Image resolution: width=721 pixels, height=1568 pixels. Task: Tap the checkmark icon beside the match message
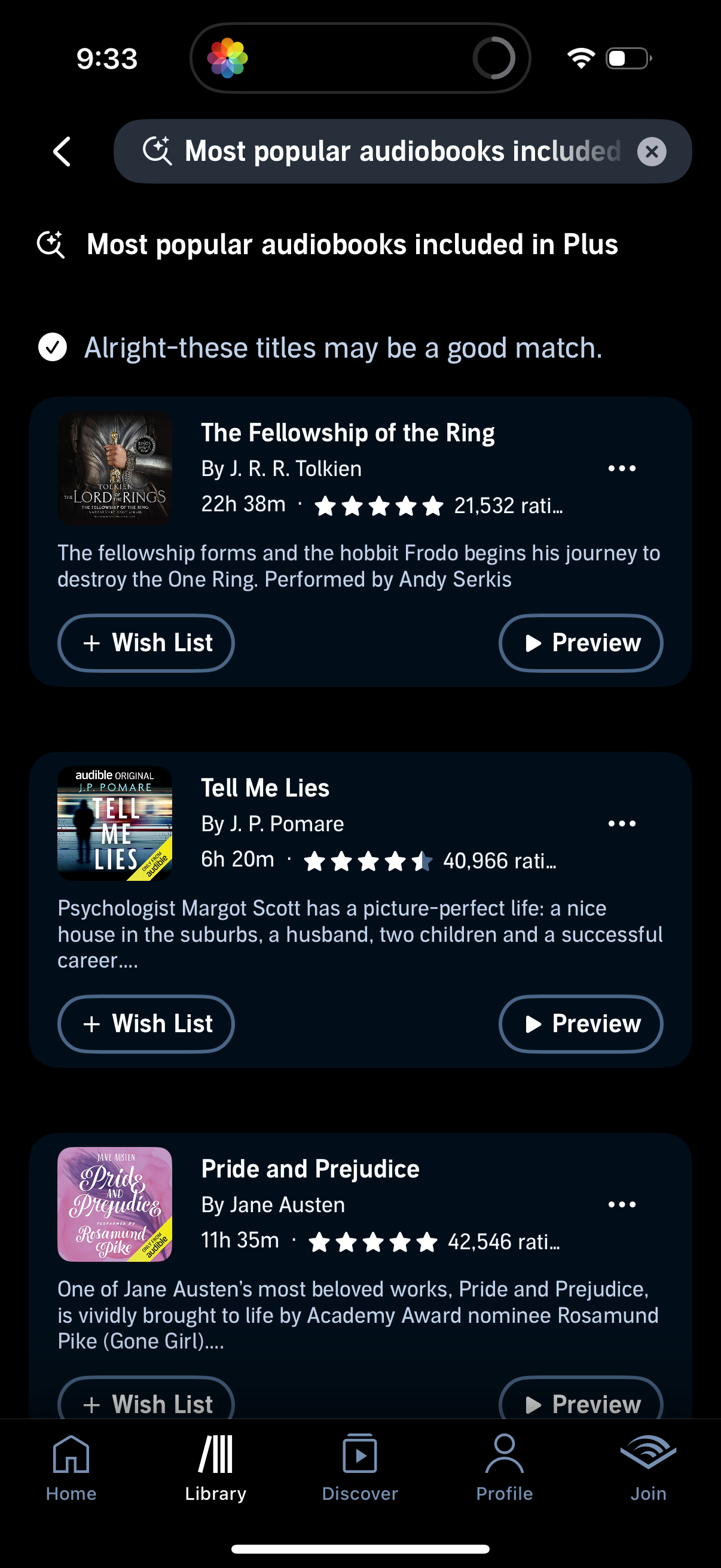(53, 347)
